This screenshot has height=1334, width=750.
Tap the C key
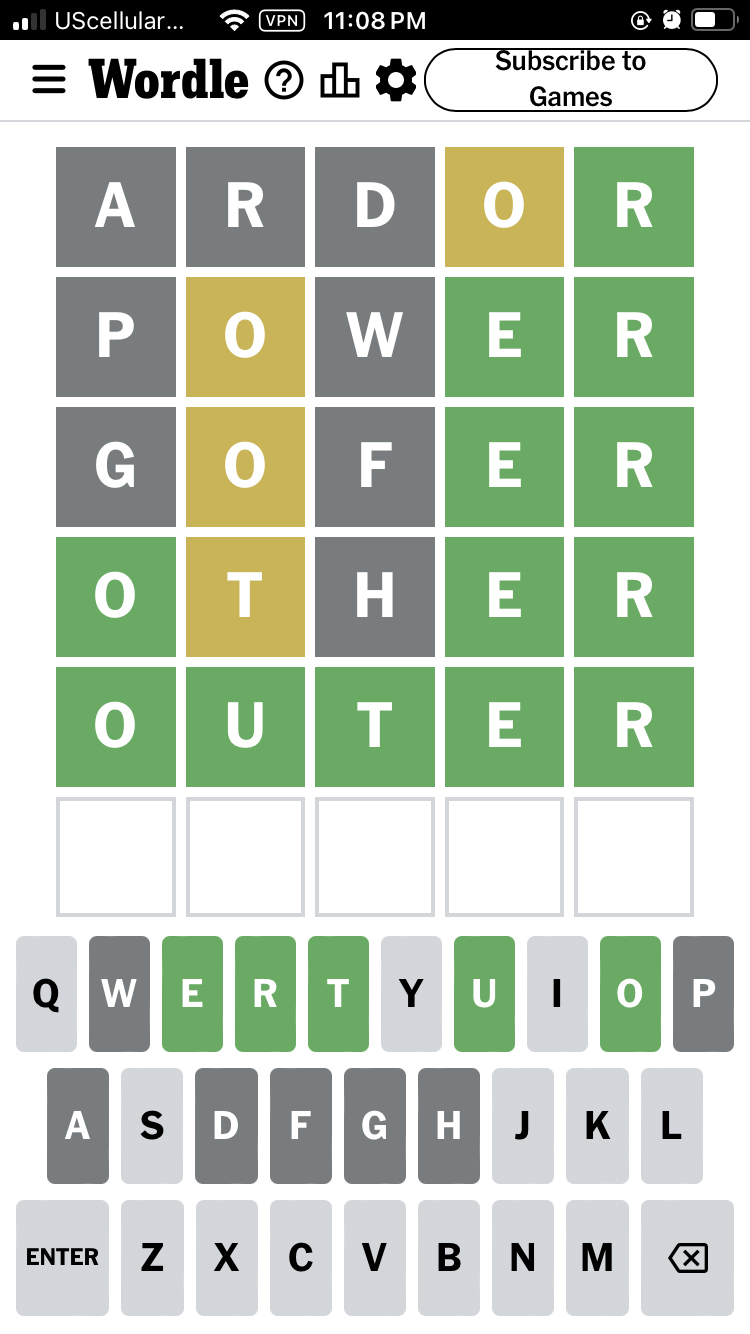click(x=301, y=1257)
